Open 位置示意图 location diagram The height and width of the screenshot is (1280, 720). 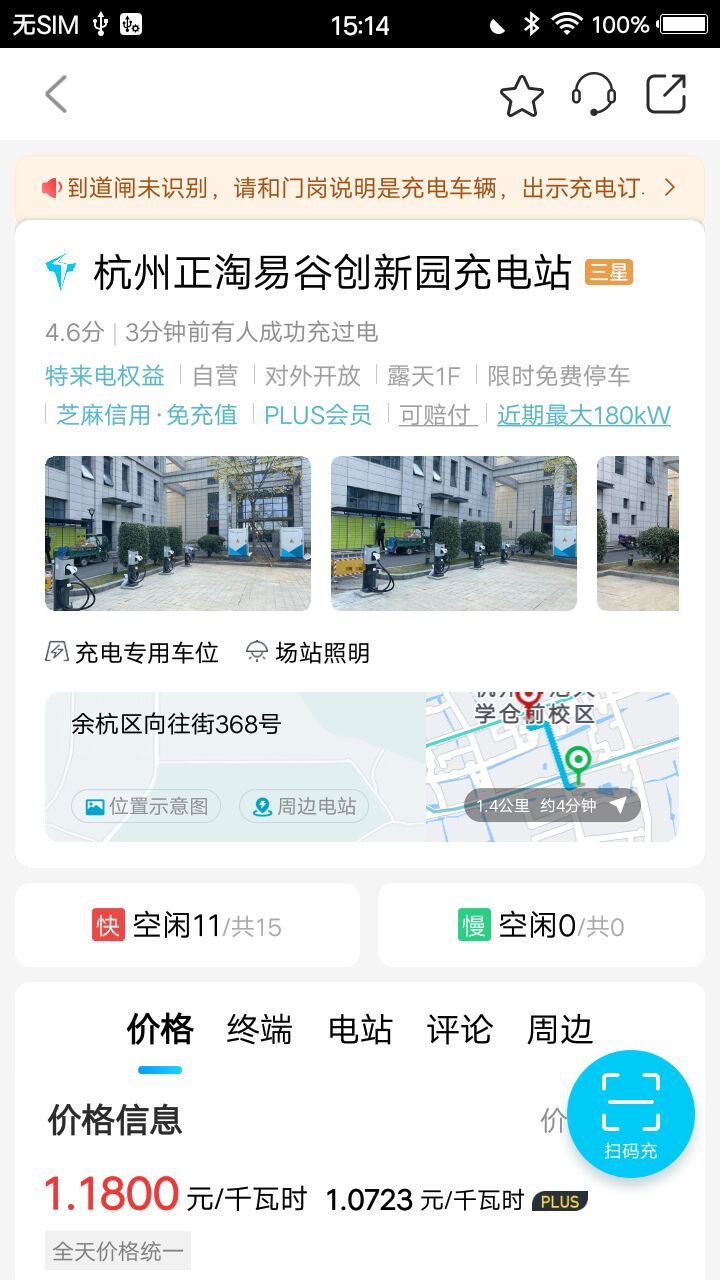point(146,806)
